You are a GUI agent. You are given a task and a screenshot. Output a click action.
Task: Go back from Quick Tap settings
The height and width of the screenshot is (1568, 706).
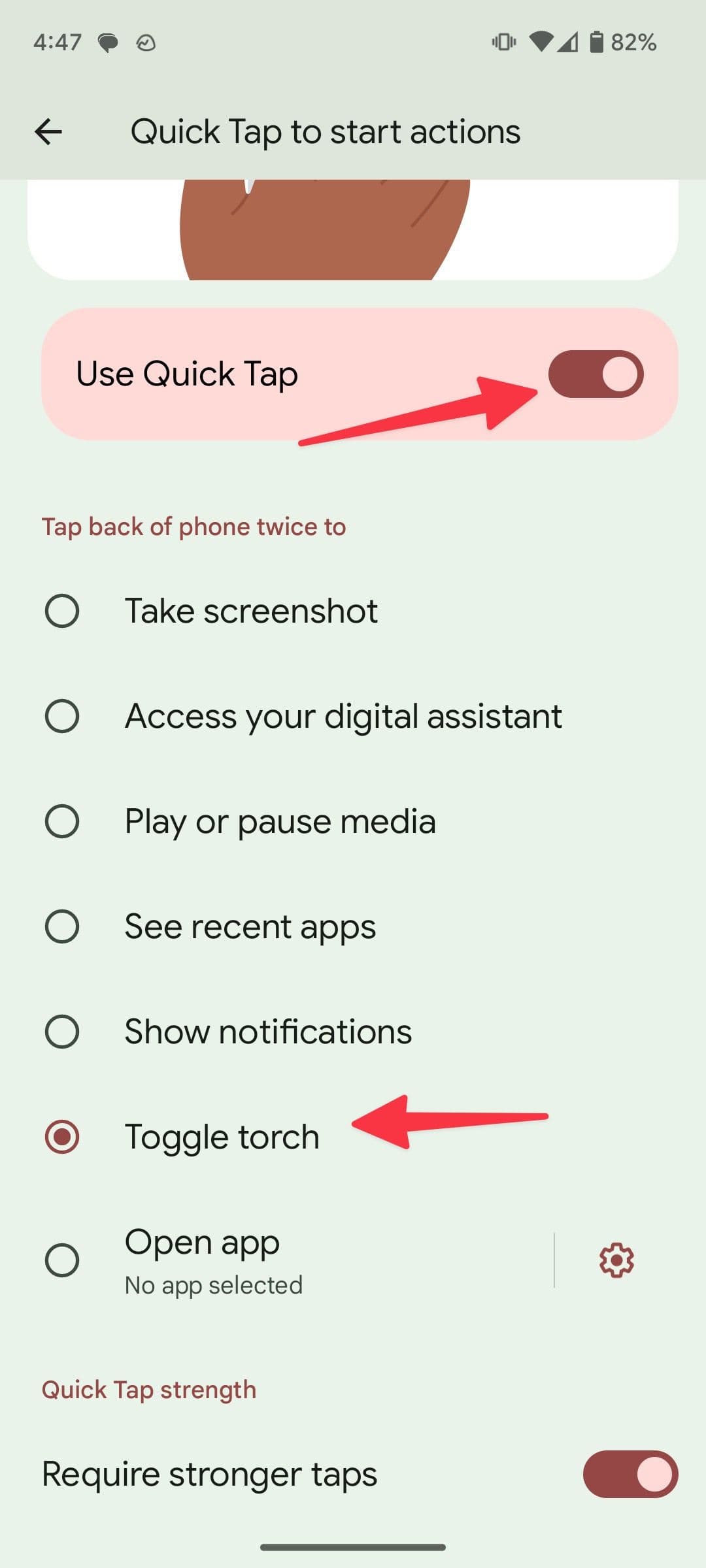point(48,132)
